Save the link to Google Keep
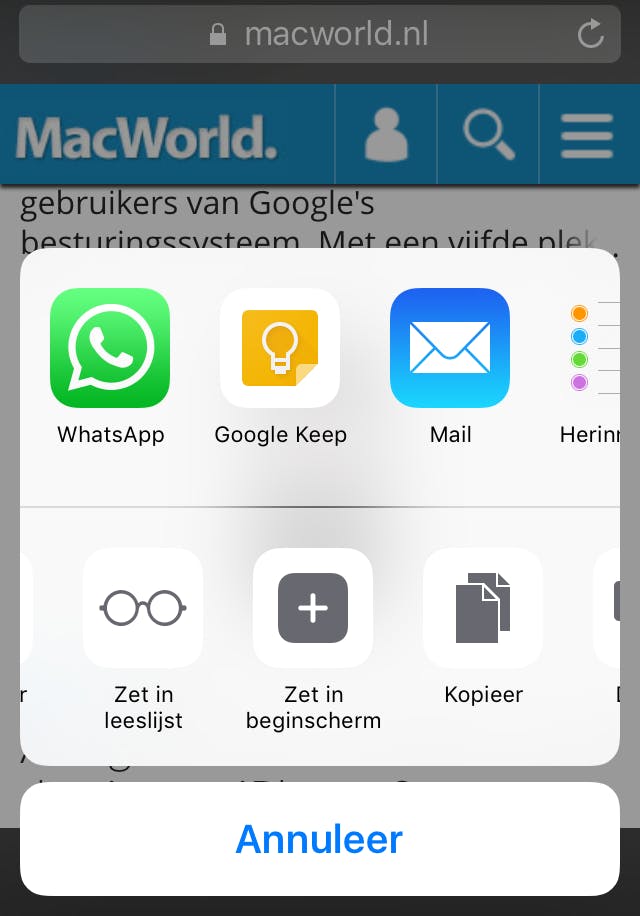The image size is (640, 916). coord(280,349)
